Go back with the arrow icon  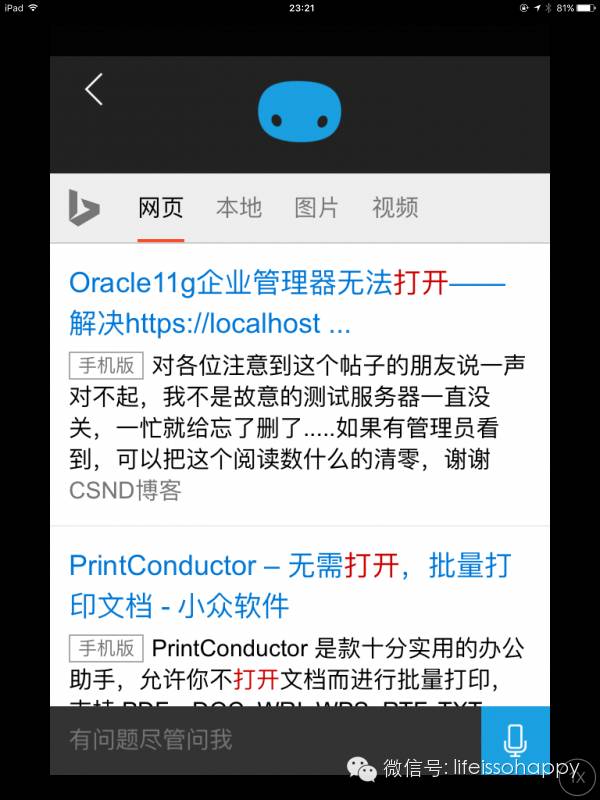(94, 89)
